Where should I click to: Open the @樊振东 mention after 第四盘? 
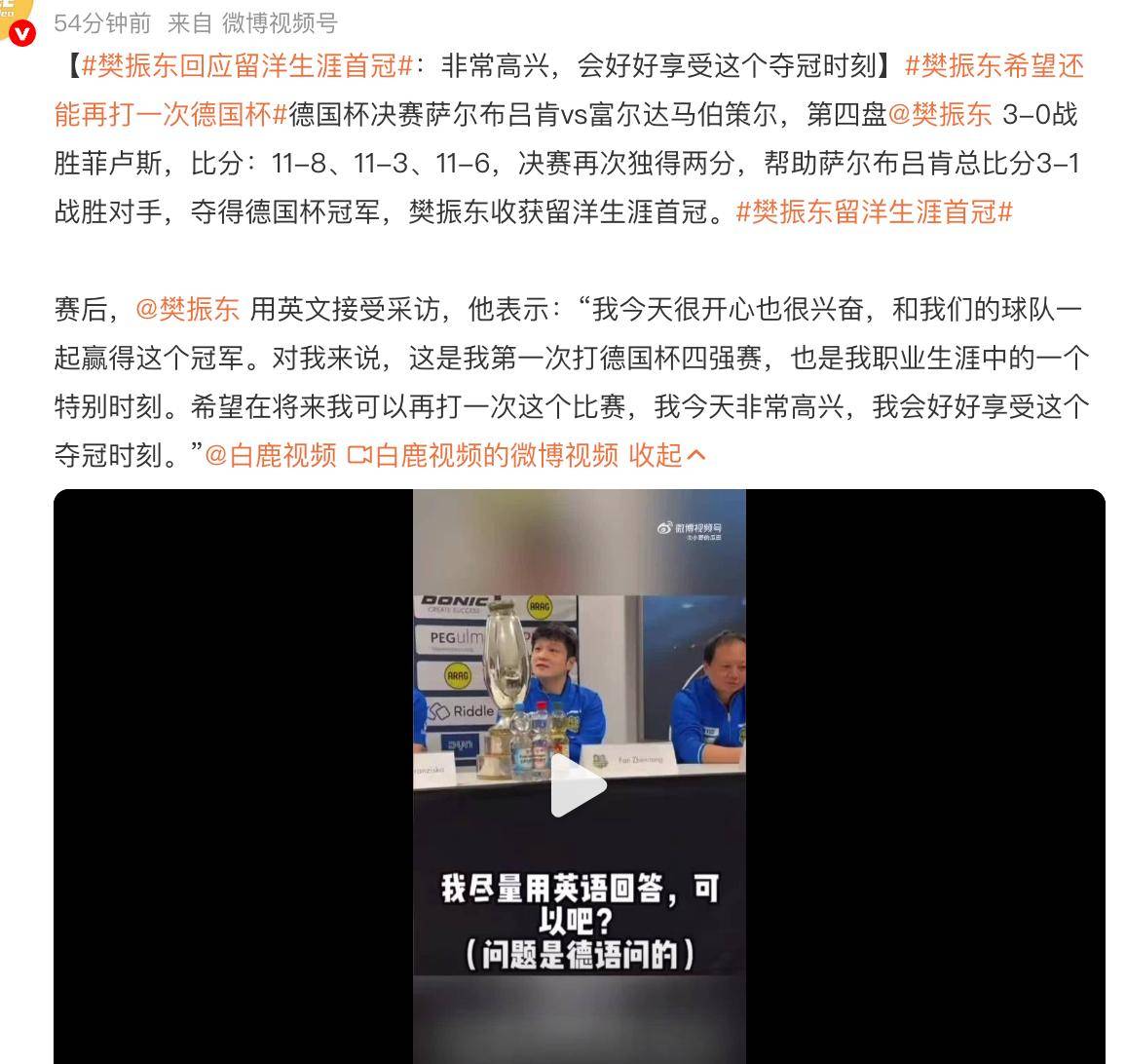coord(940,115)
